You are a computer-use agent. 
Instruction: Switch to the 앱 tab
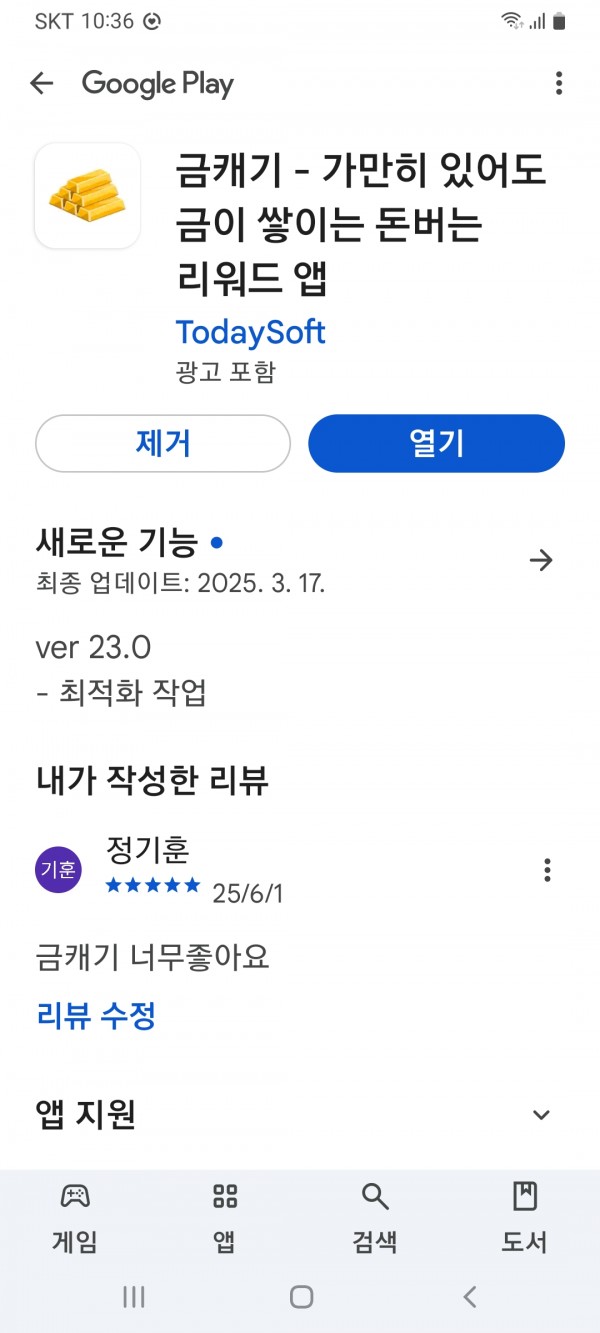pyautogui.click(x=225, y=1218)
